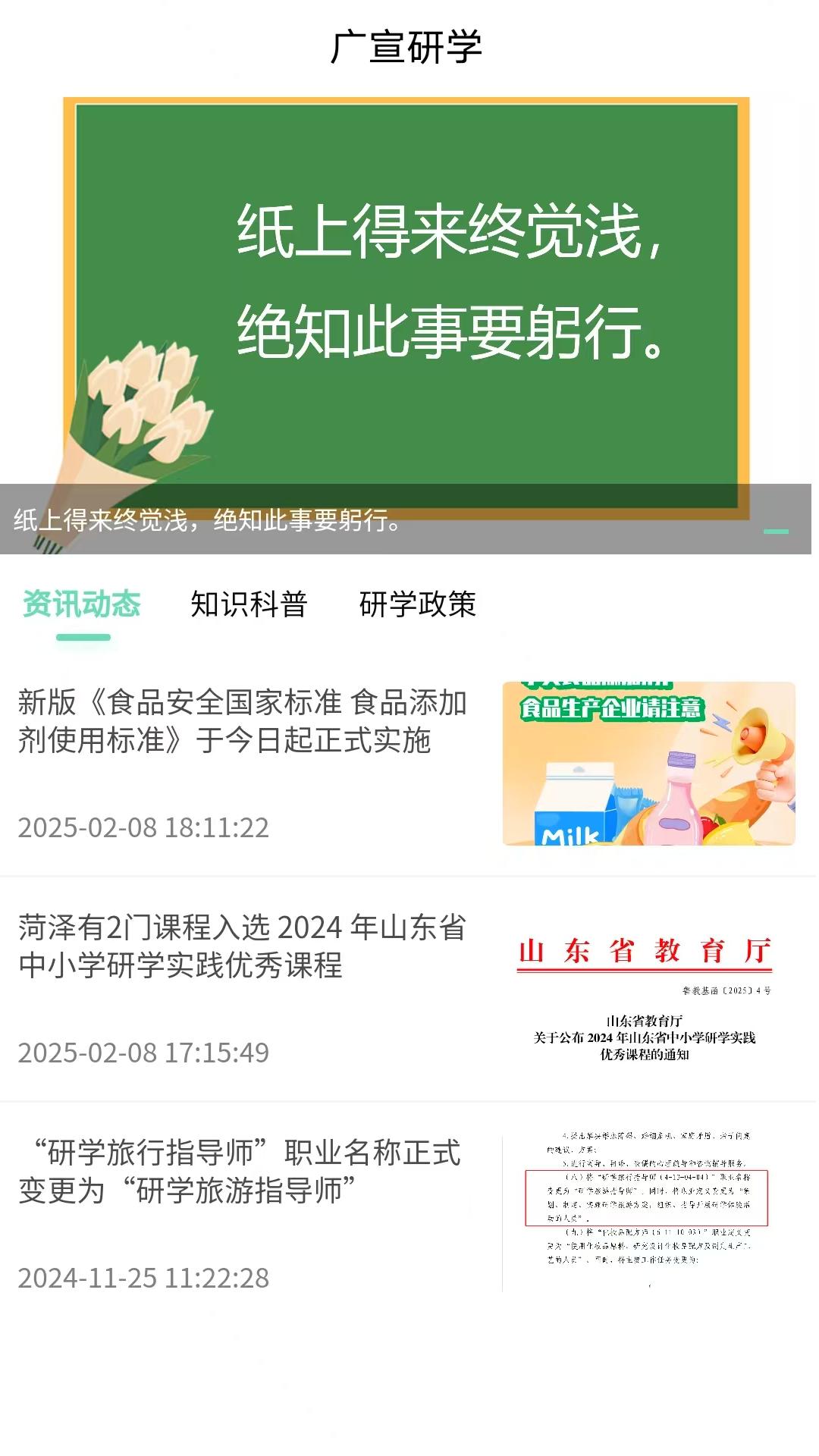
Task: Tap timestamp 2025-02-08 17:15:49
Action: tap(144, 1054)
